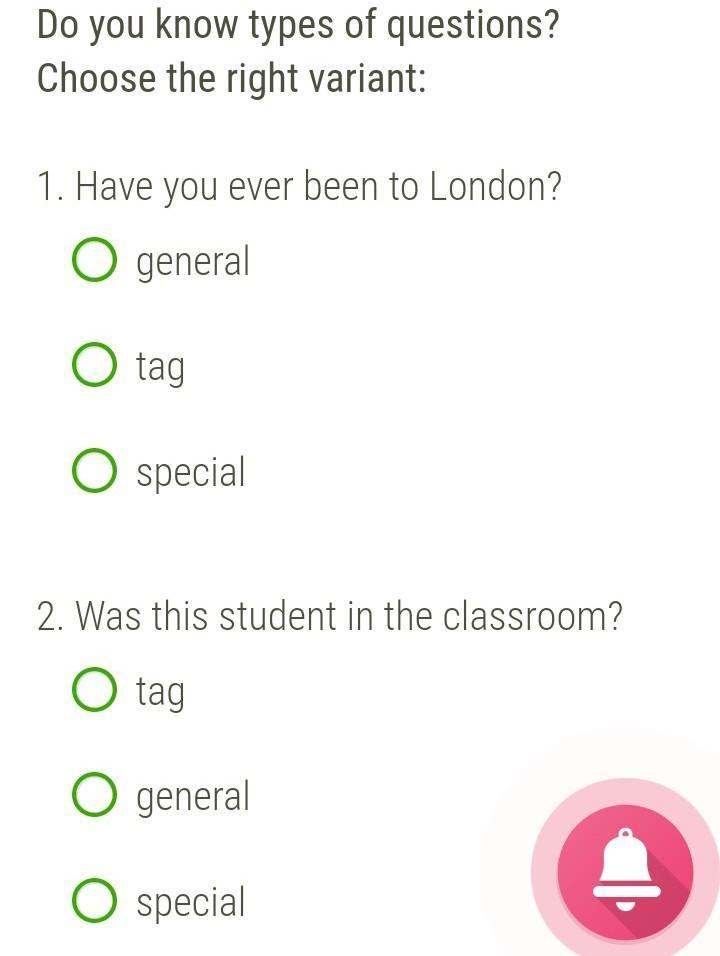This screenshot has height=956, width=720.
Task: Mark 'special' for question 1
Action: point(95,471)
